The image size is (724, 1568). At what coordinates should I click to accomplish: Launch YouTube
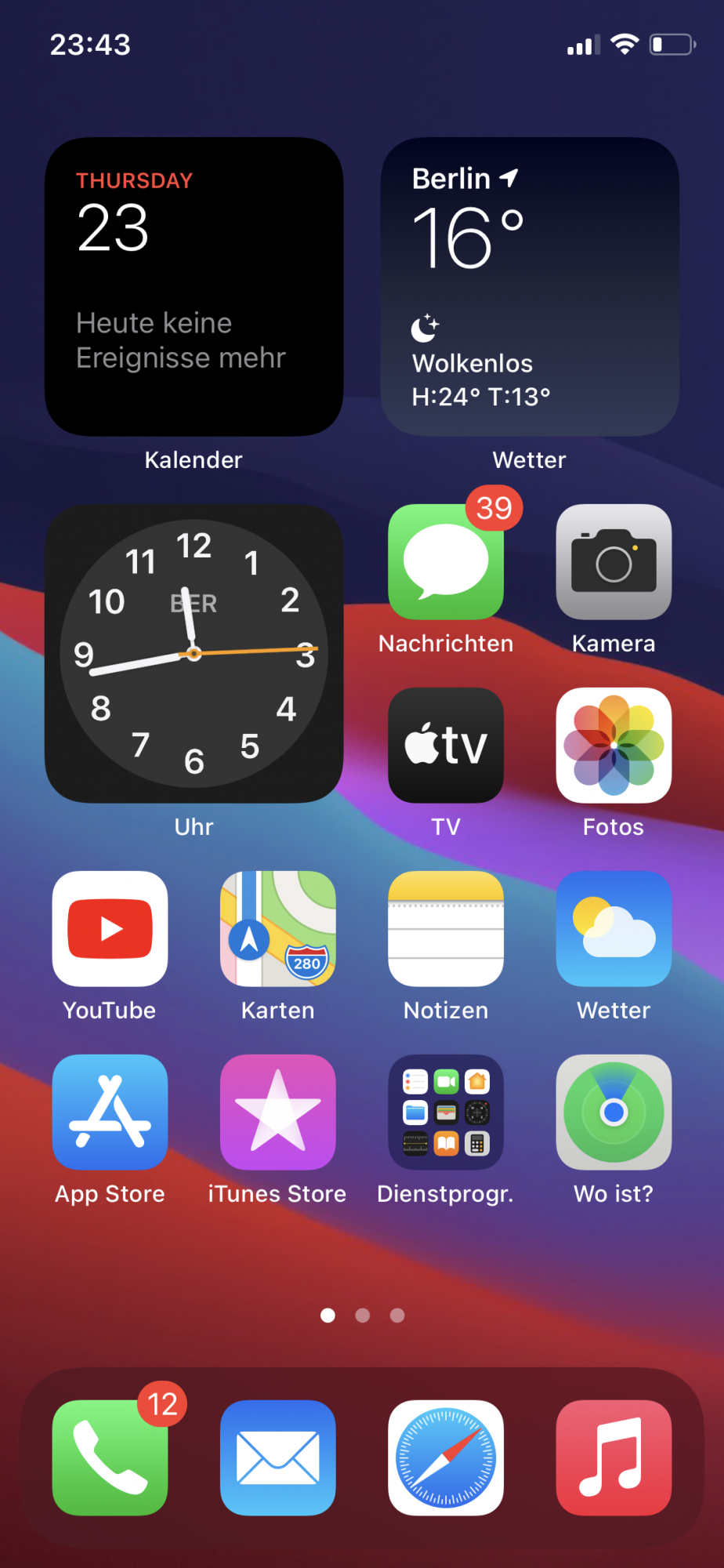pos(110,929)
